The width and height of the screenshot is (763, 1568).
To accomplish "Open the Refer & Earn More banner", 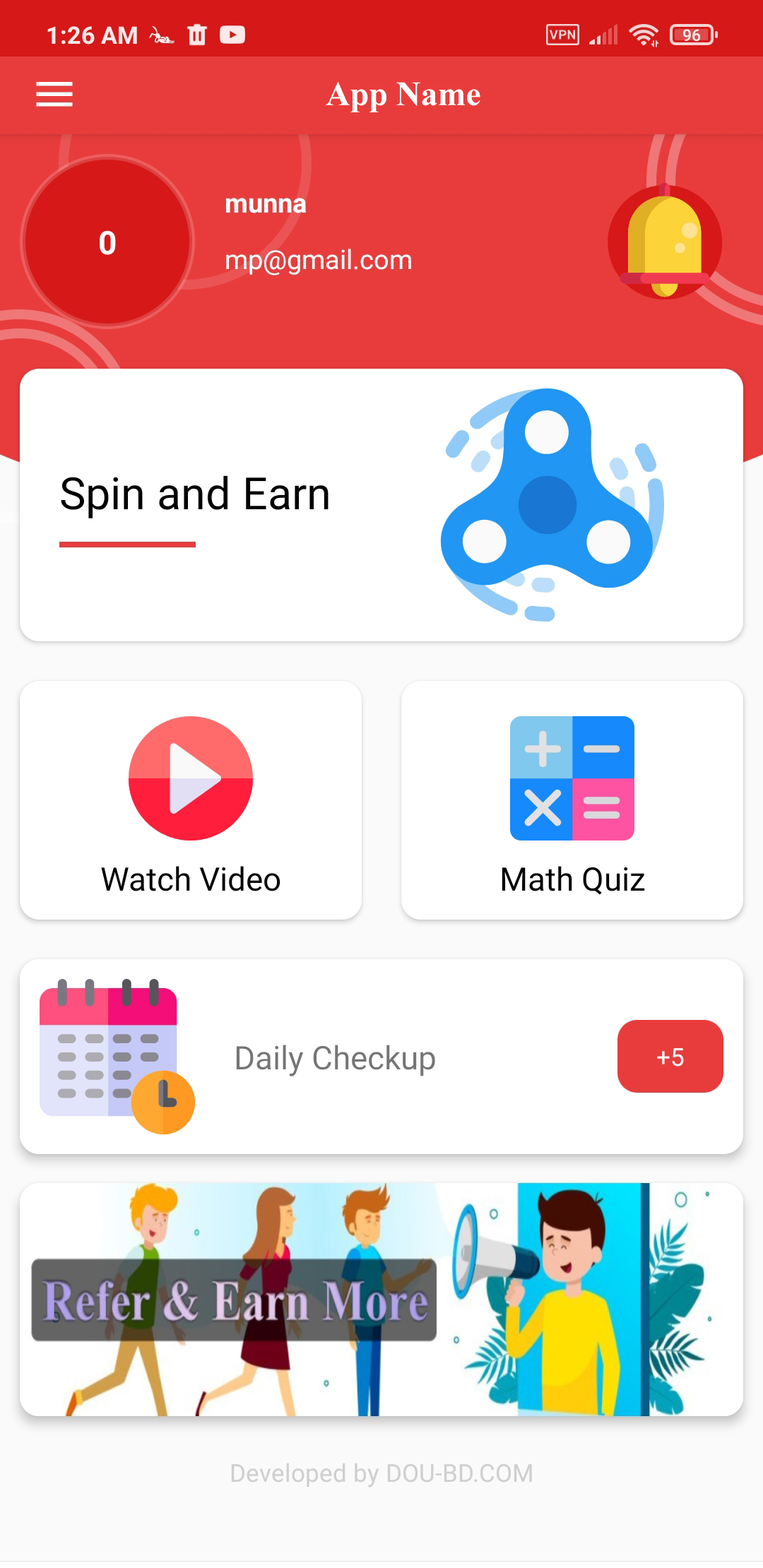I will (x=381, y=1300).
